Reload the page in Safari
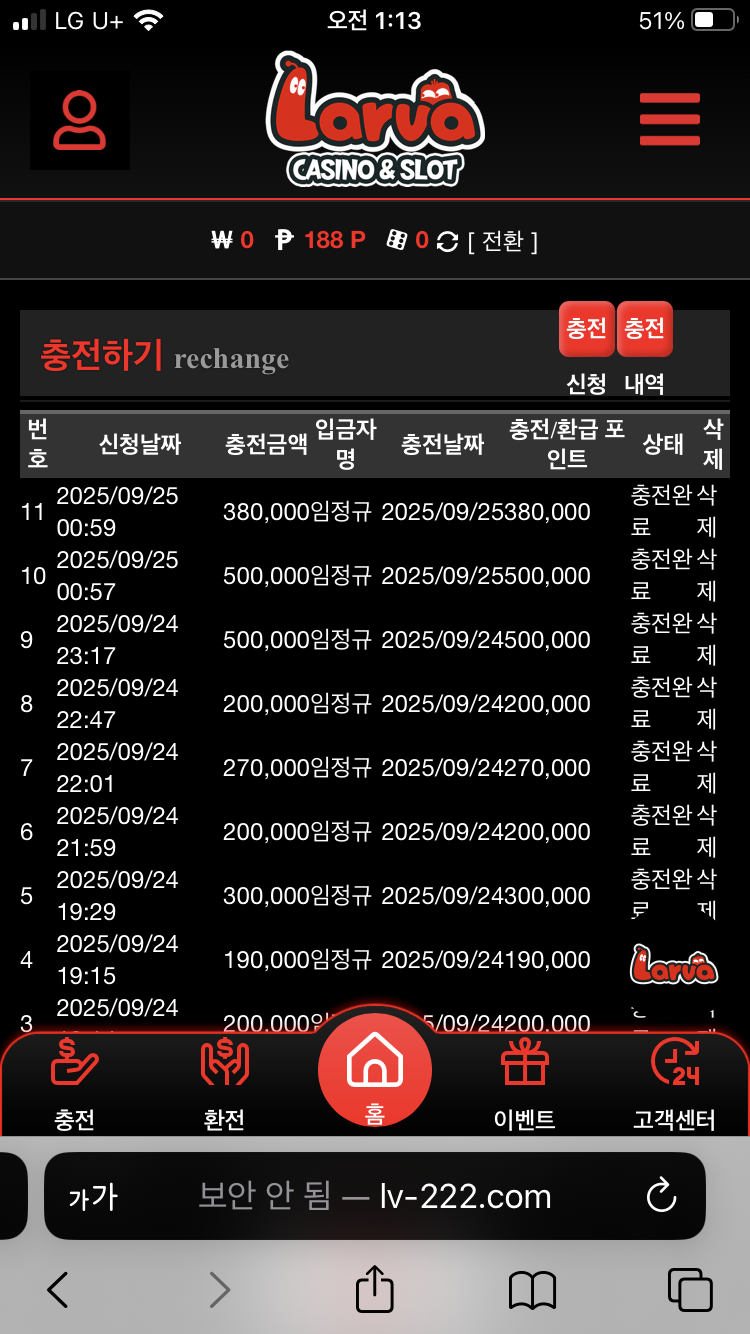Screen dimensions: 750x1334 [x=661, y=1196]
